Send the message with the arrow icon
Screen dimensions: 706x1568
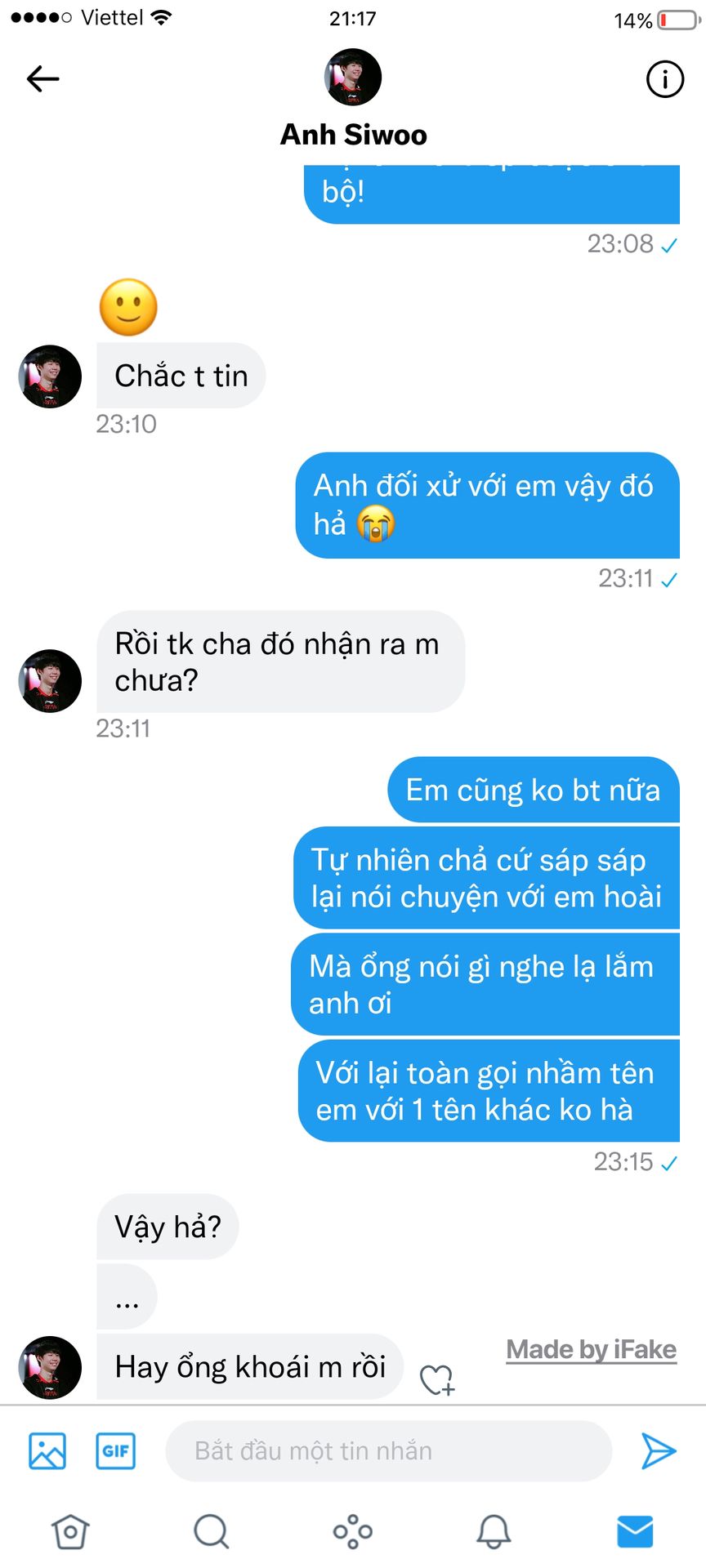click(x=659, y=1451)
